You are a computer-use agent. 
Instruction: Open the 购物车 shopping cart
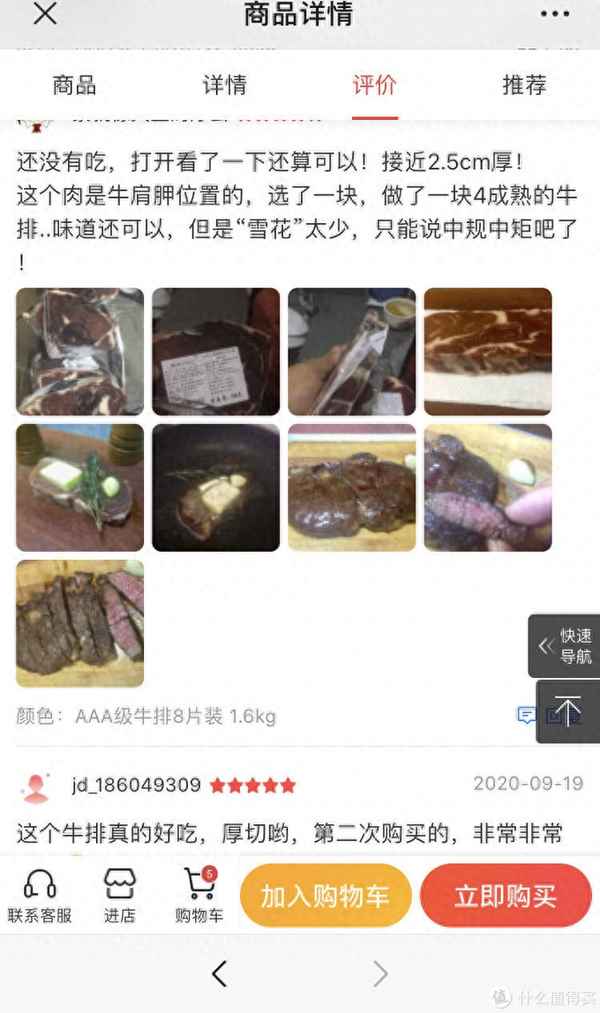click(198, 895)
